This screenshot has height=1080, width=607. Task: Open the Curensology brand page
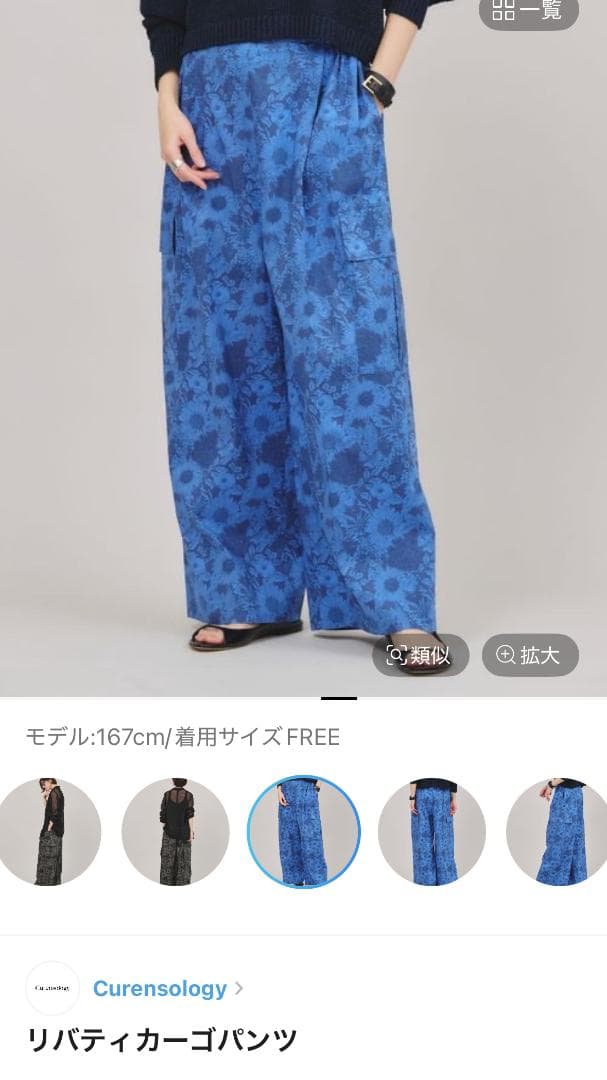click(x=160, y=988)
